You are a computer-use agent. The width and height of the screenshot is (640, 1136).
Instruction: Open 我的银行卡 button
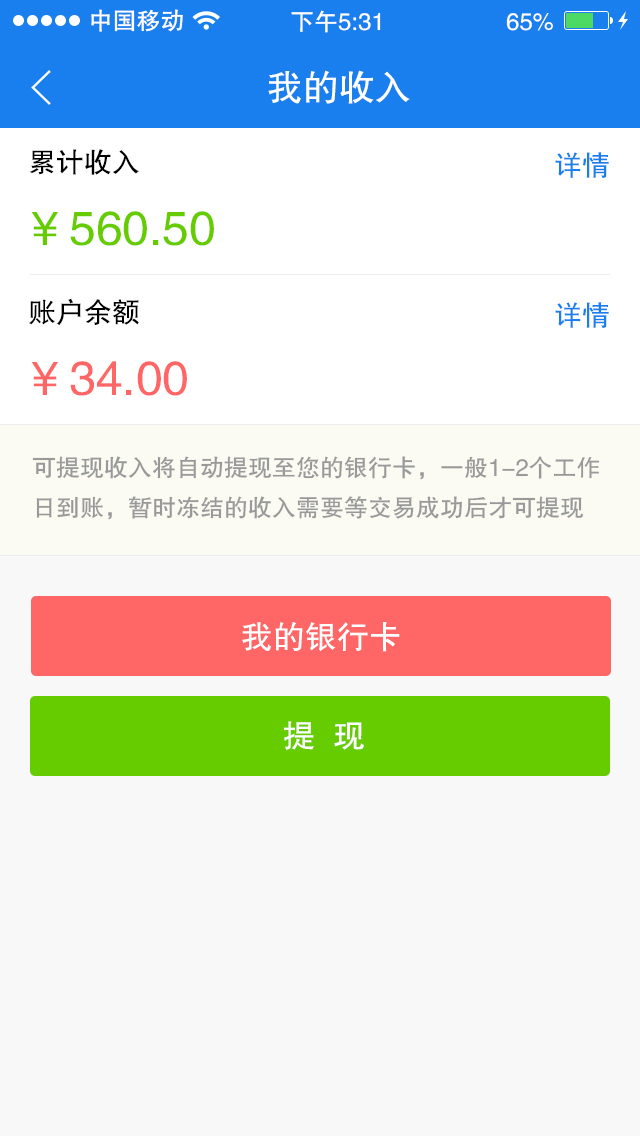tap(320, 636)
